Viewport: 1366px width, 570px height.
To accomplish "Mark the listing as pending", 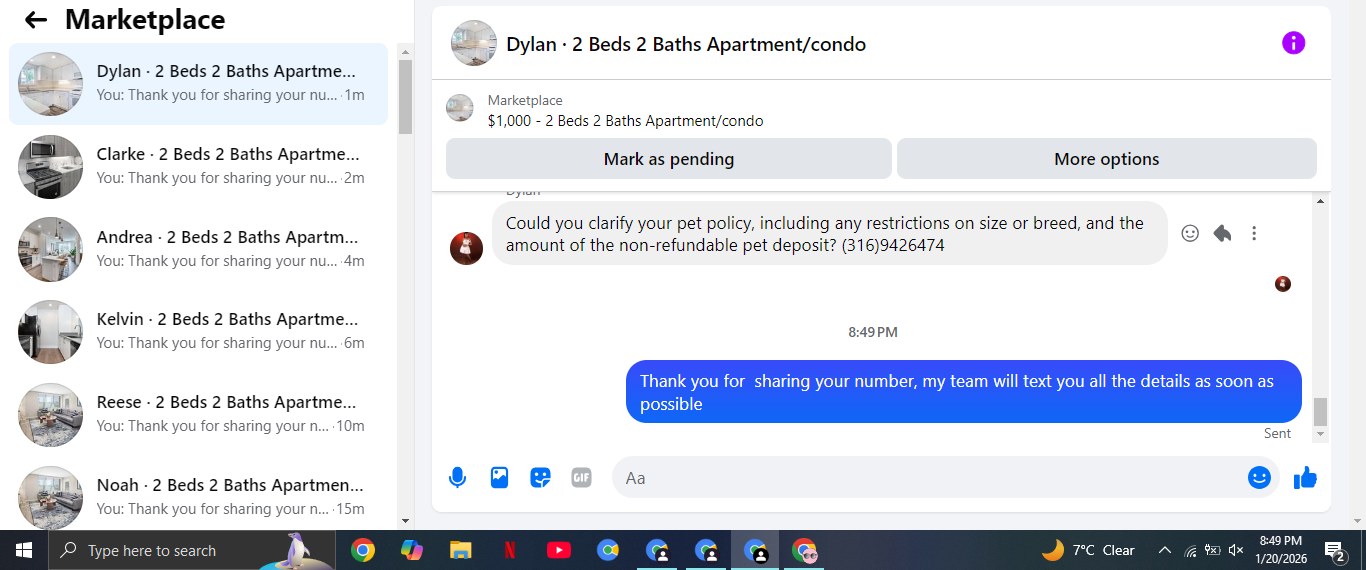I will 669,159.
